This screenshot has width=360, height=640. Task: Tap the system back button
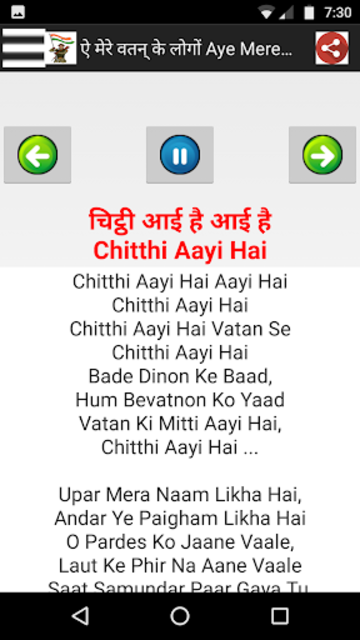click(x=80, y=616)
